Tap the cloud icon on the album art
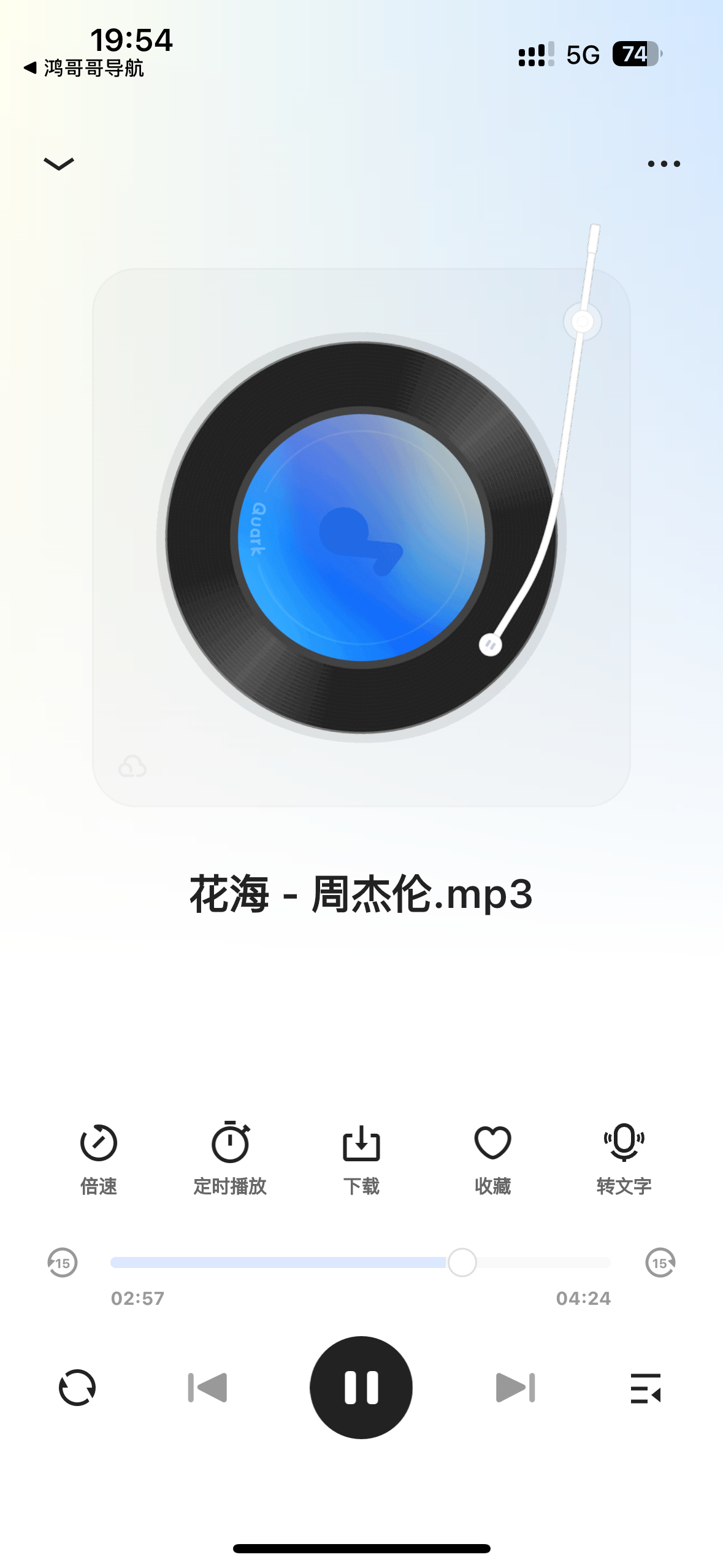Screen dimensions: 723x1568 tap(132, 766)
